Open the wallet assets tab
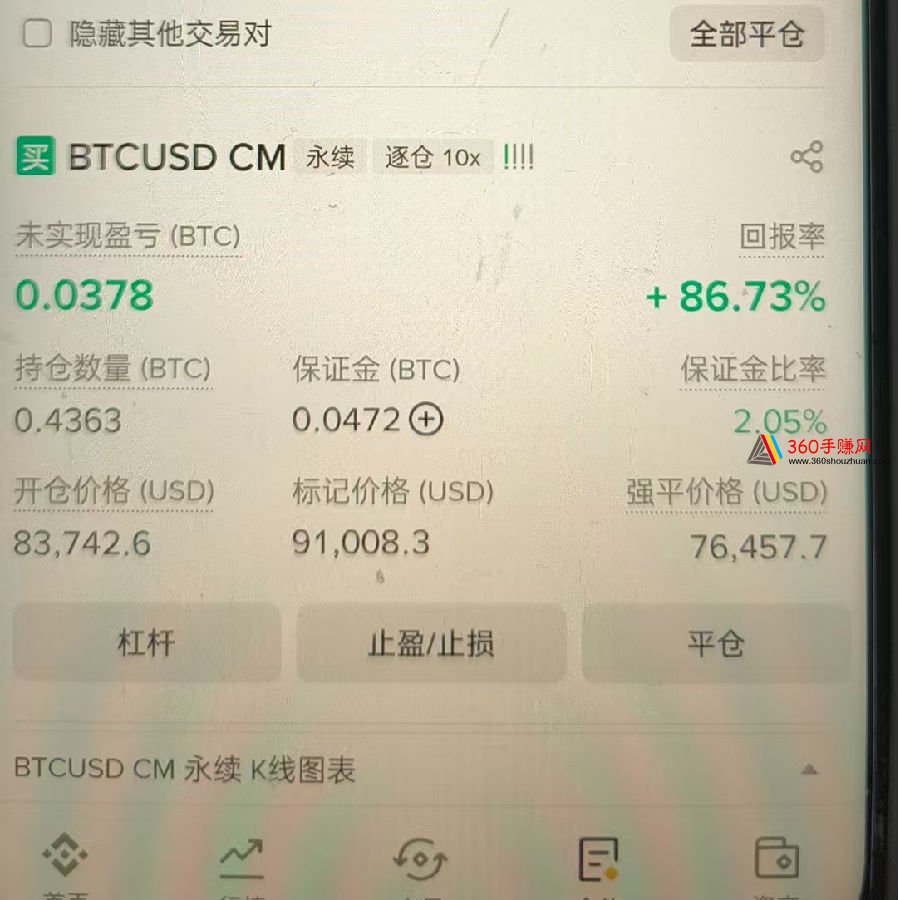898x900 pixels. click(776, 860)
